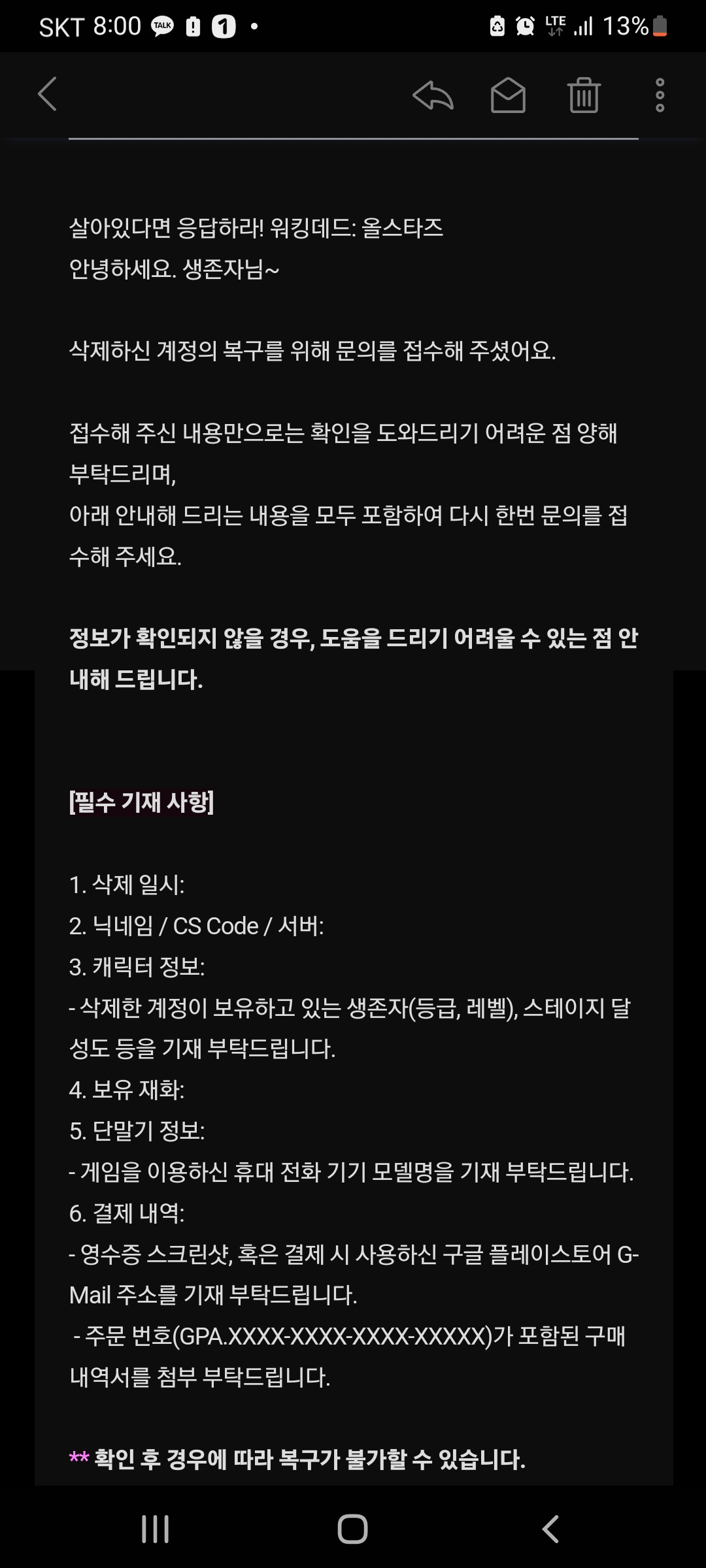Mark this email with the envelope icon

pyautogui.click(x=508, y=95)
